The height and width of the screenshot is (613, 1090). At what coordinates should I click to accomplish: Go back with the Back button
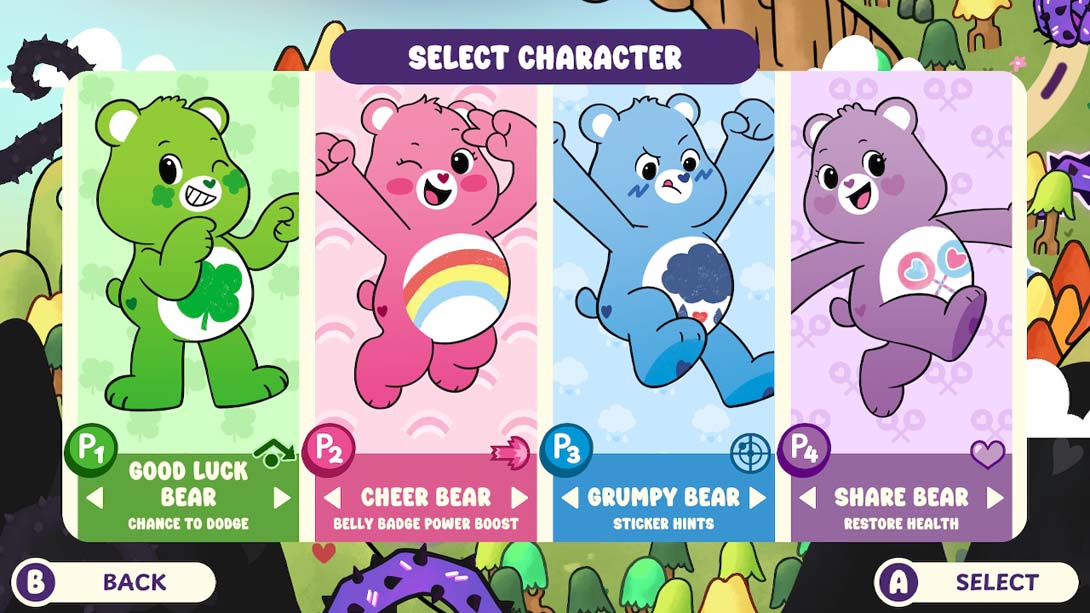pos(113,582)
